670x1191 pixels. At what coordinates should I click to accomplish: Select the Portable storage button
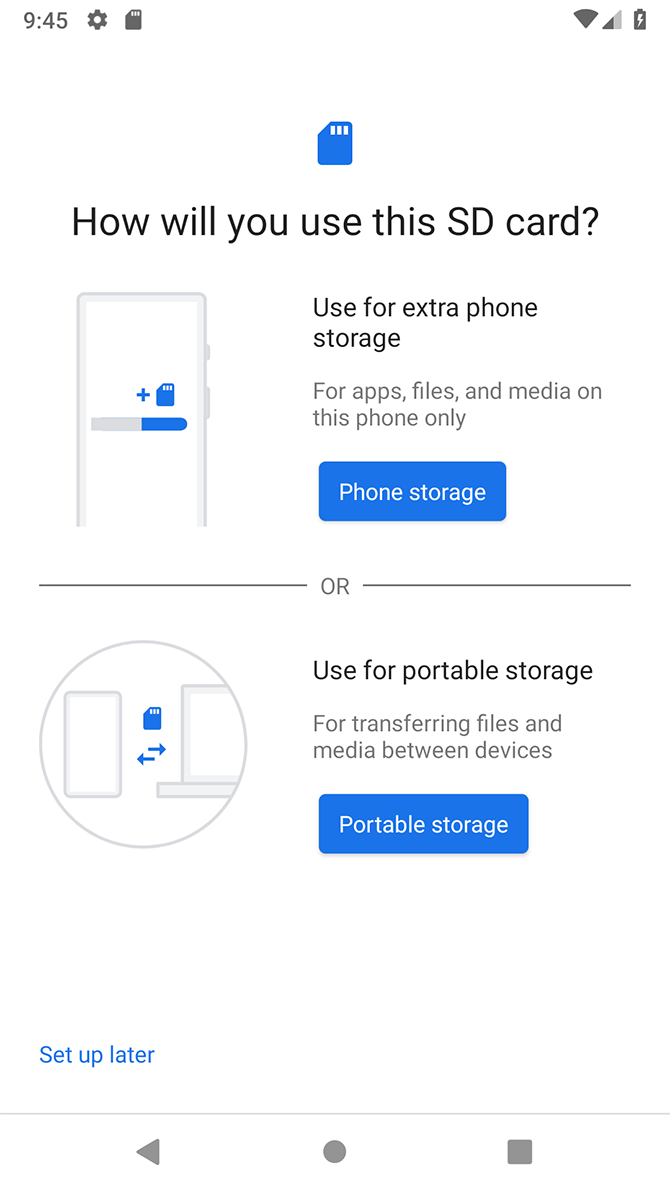(423, 824)
